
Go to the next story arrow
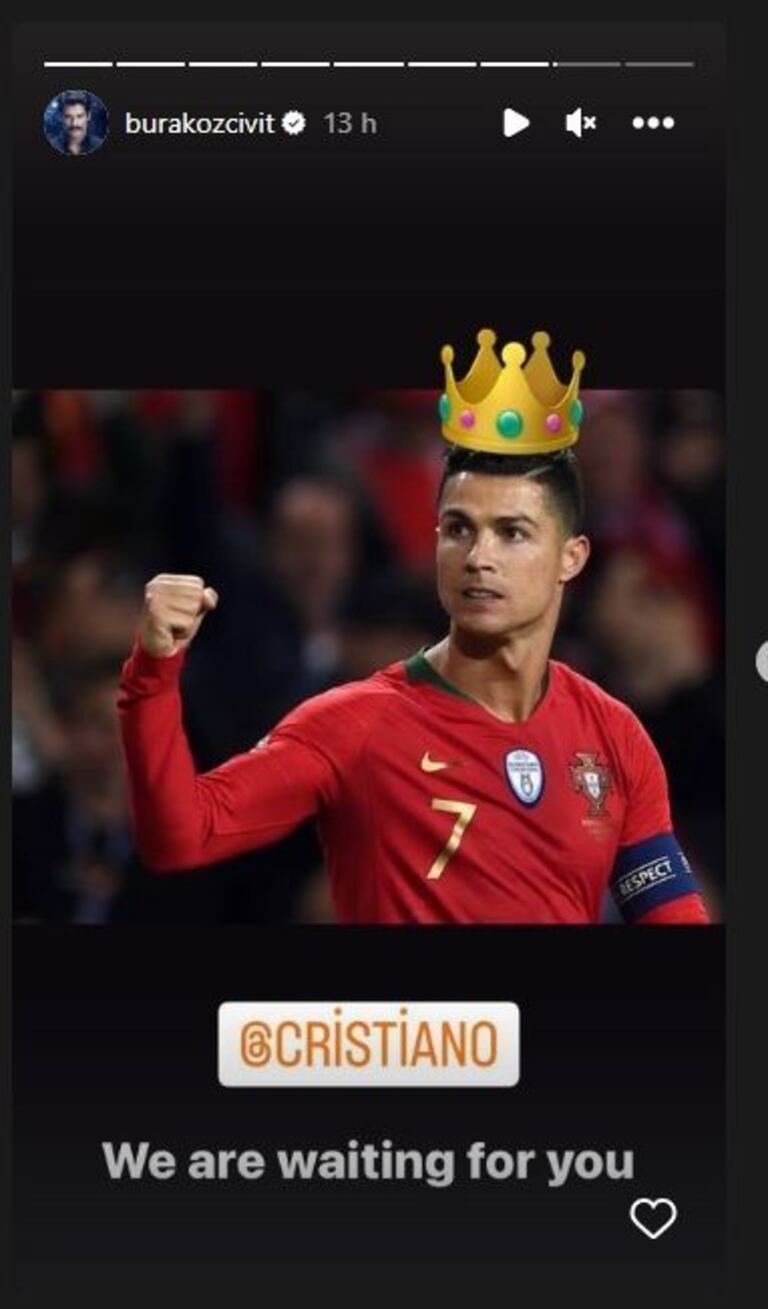tap(762, 662)
